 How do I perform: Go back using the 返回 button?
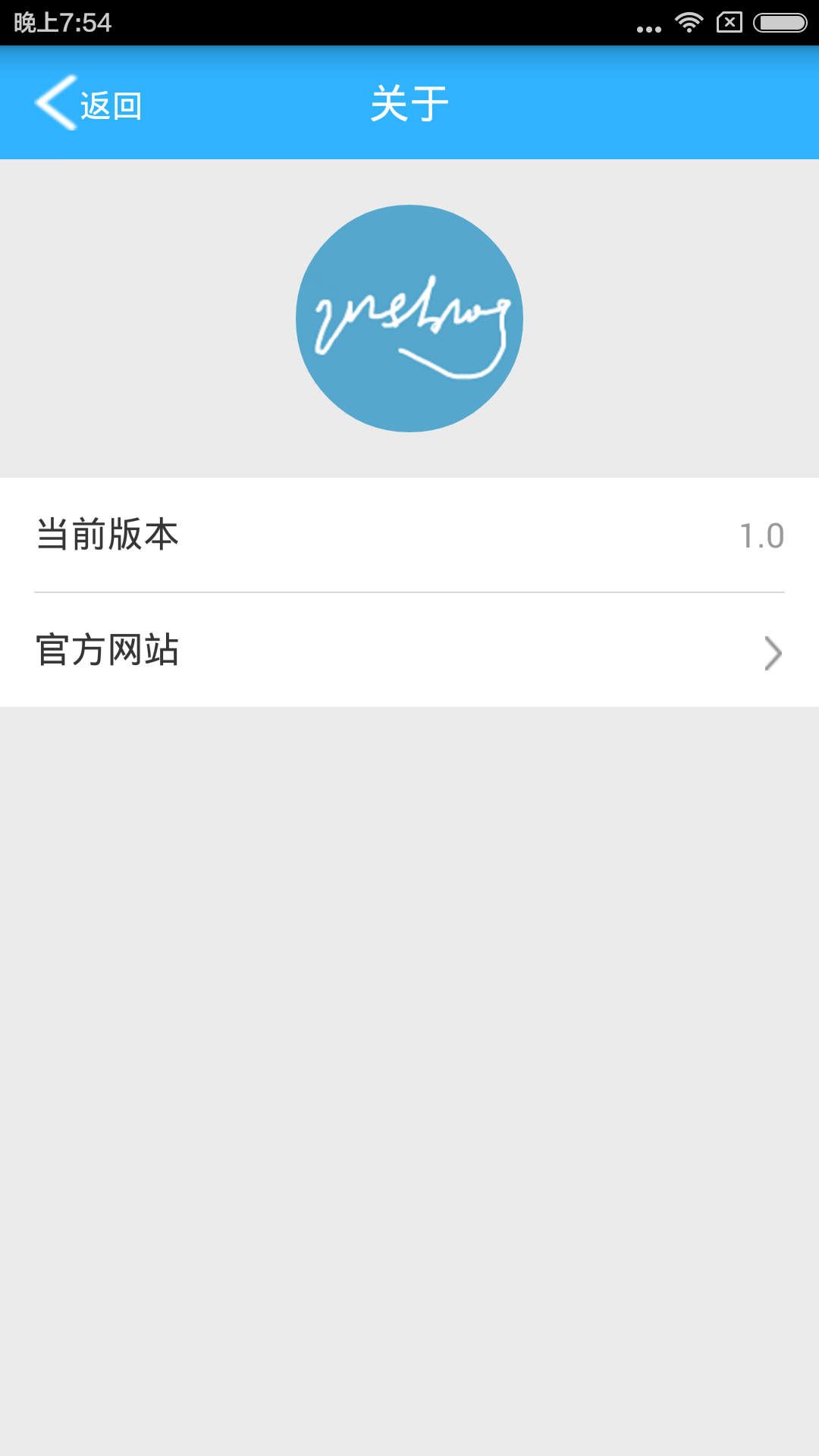click(x=89, y=104)
